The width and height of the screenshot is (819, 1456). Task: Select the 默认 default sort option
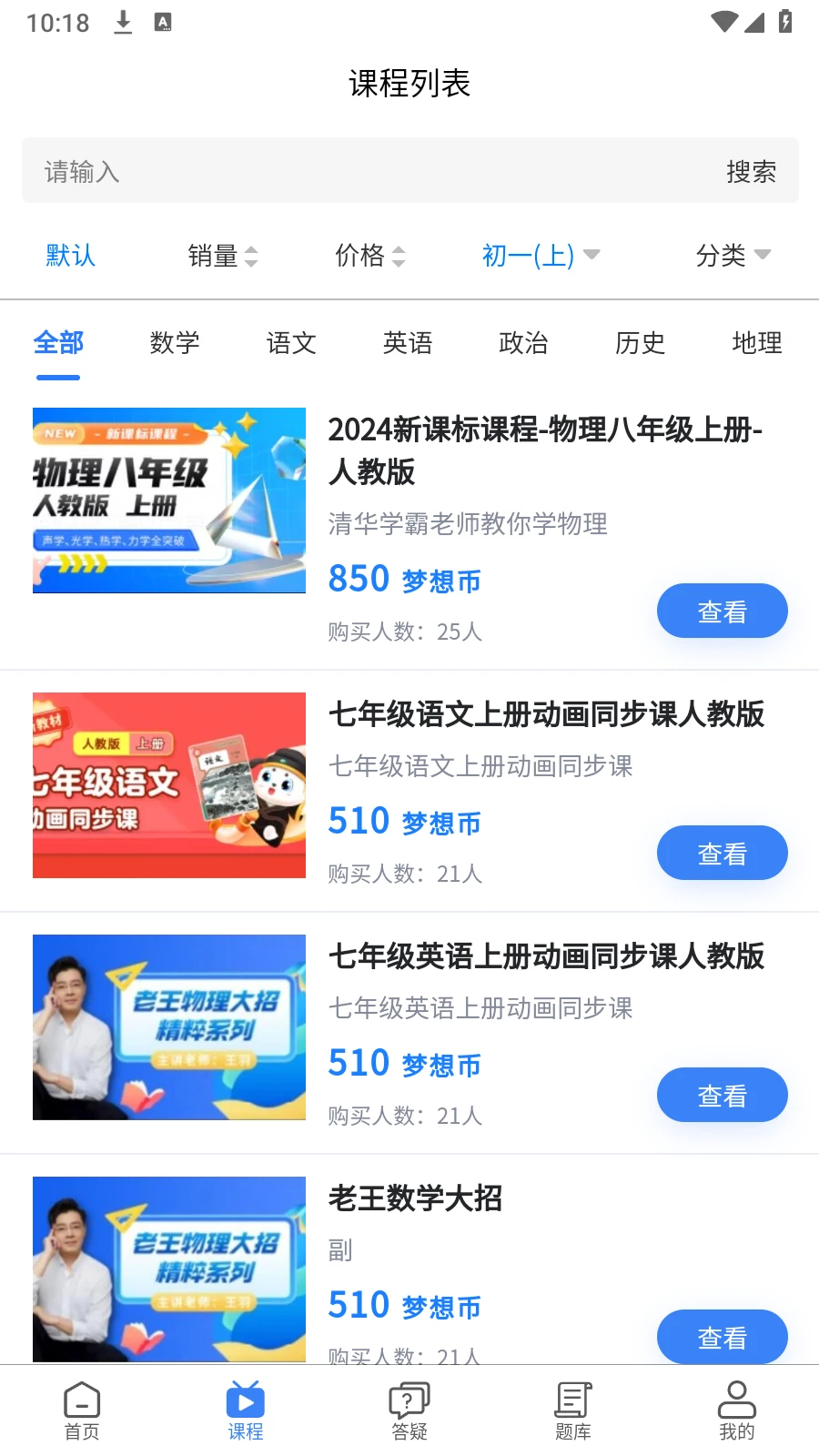point(70,256)
